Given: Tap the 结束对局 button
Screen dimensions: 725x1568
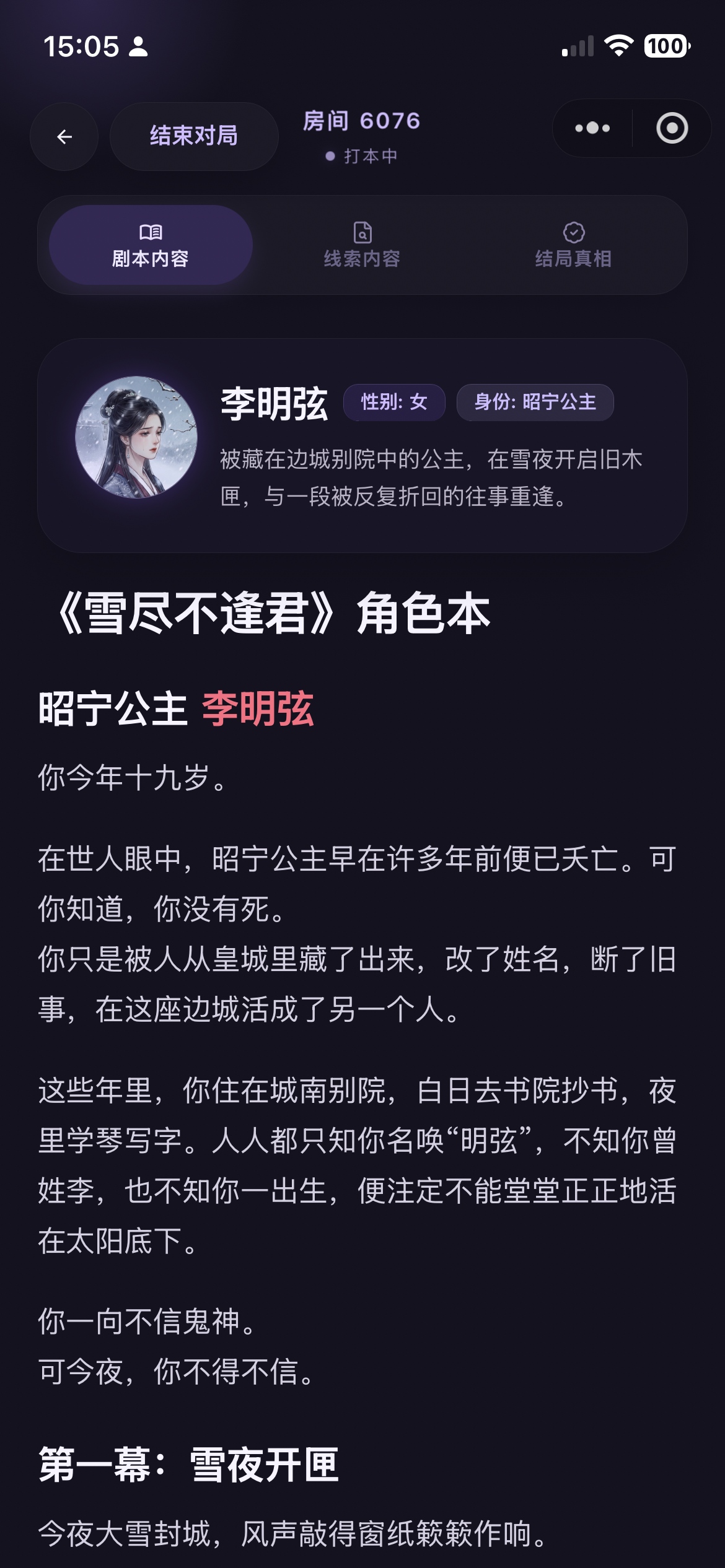Looking at the screenshot, I should tap(194, 137).
